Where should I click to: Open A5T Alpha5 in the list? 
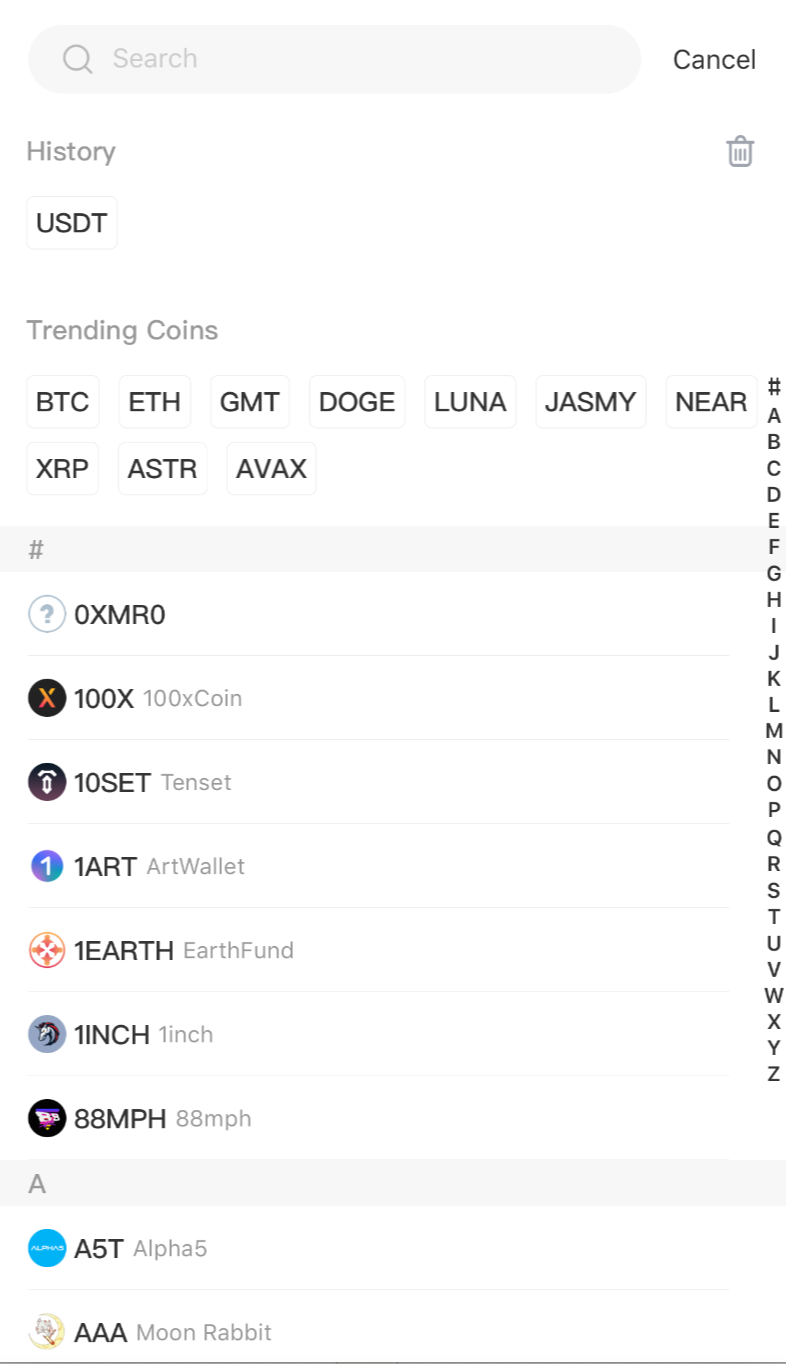pyautogui.click(x=378, y=1248)
